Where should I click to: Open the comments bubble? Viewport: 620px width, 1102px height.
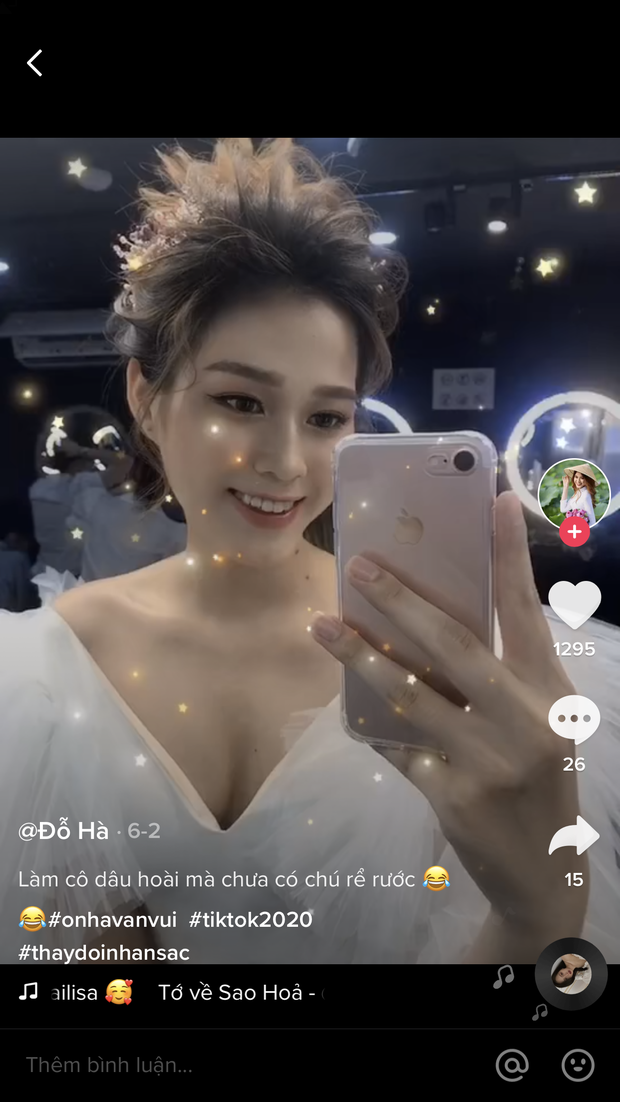574,721
